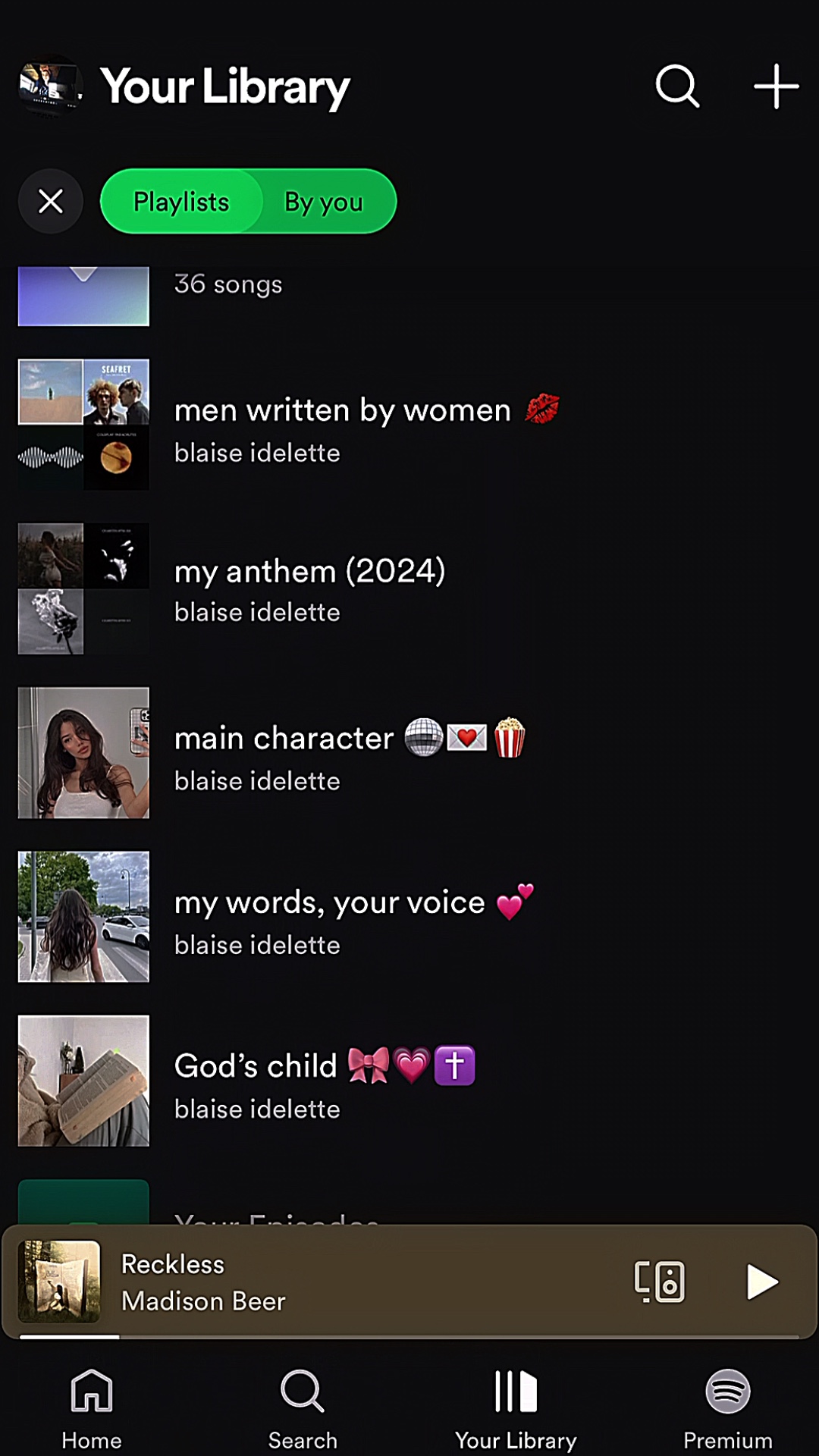This screenshot has height=1456, width=819.
Task: Open the God's child playlist
Action: [409, 1081]
